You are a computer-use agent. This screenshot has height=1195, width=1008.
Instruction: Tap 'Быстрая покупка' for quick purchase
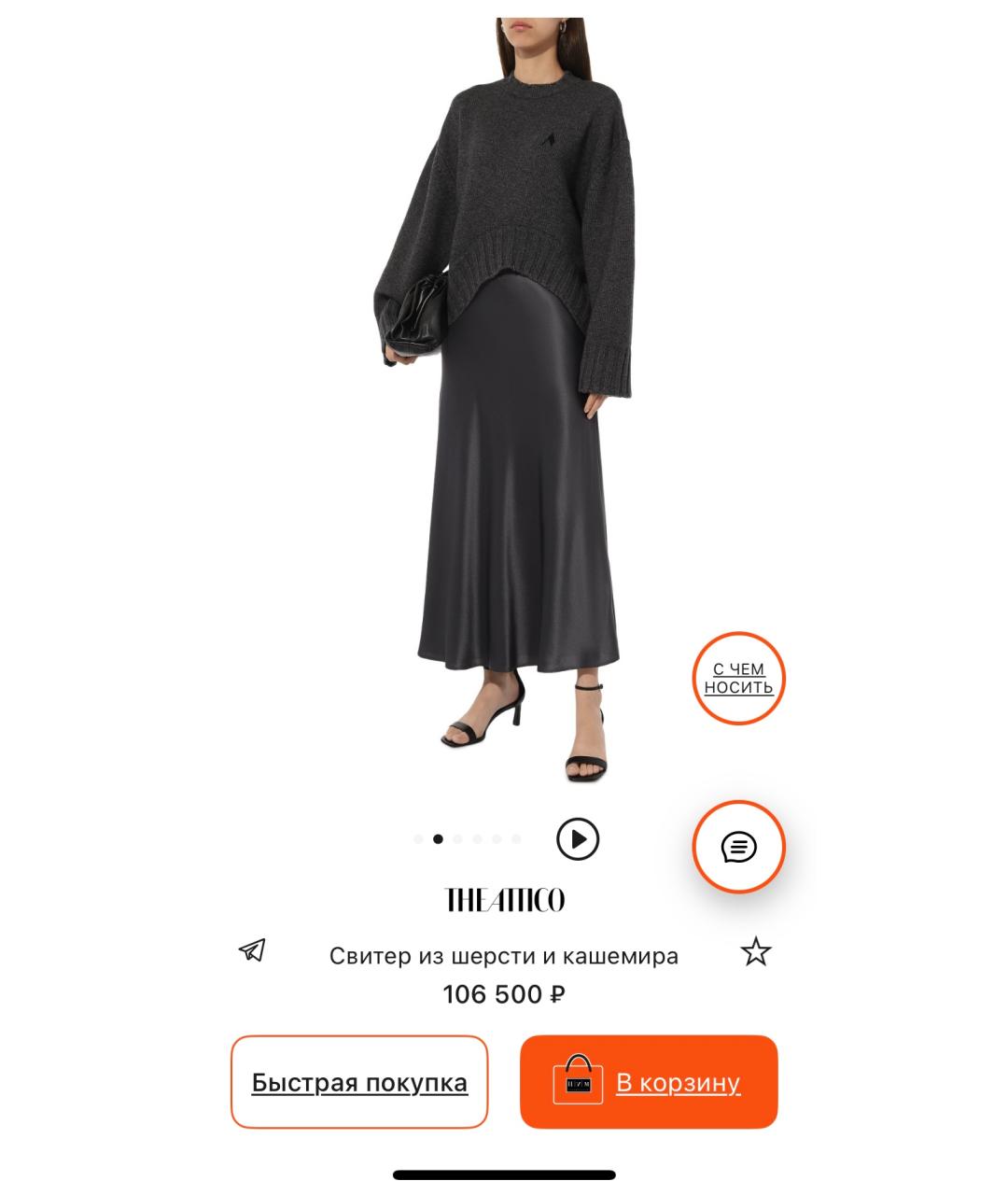click(359, 1082)
